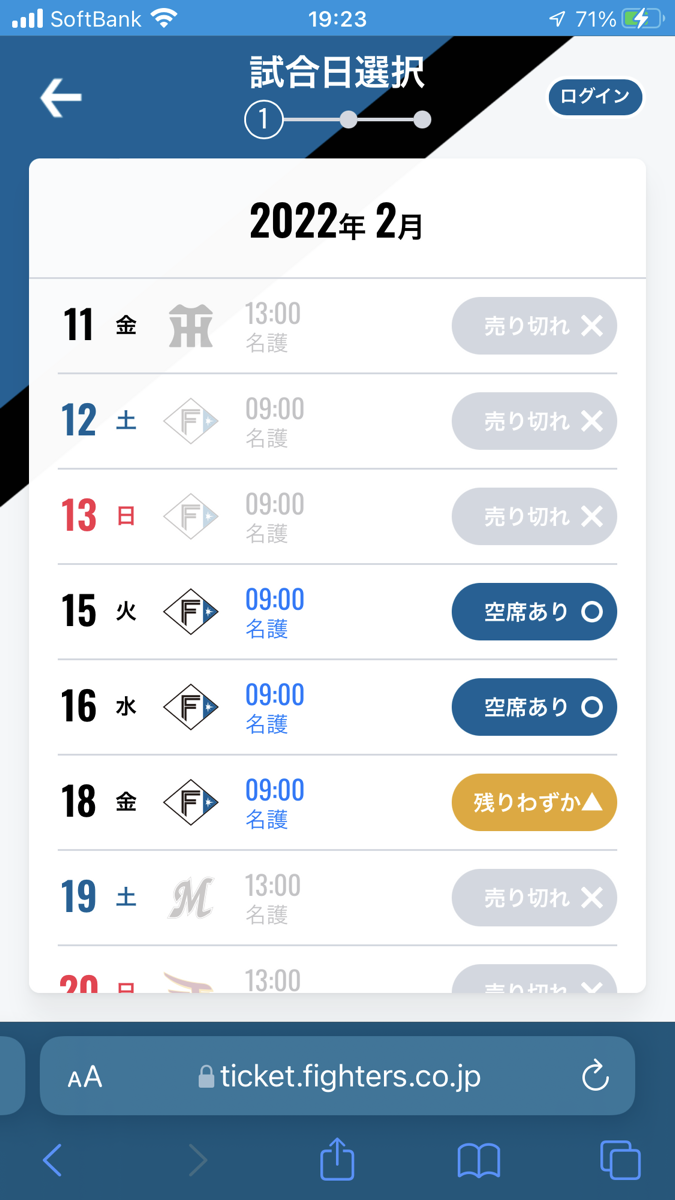Tap the ログイン button
The height and width of the screenshot is (1200, 675).
tap(594, 97)
